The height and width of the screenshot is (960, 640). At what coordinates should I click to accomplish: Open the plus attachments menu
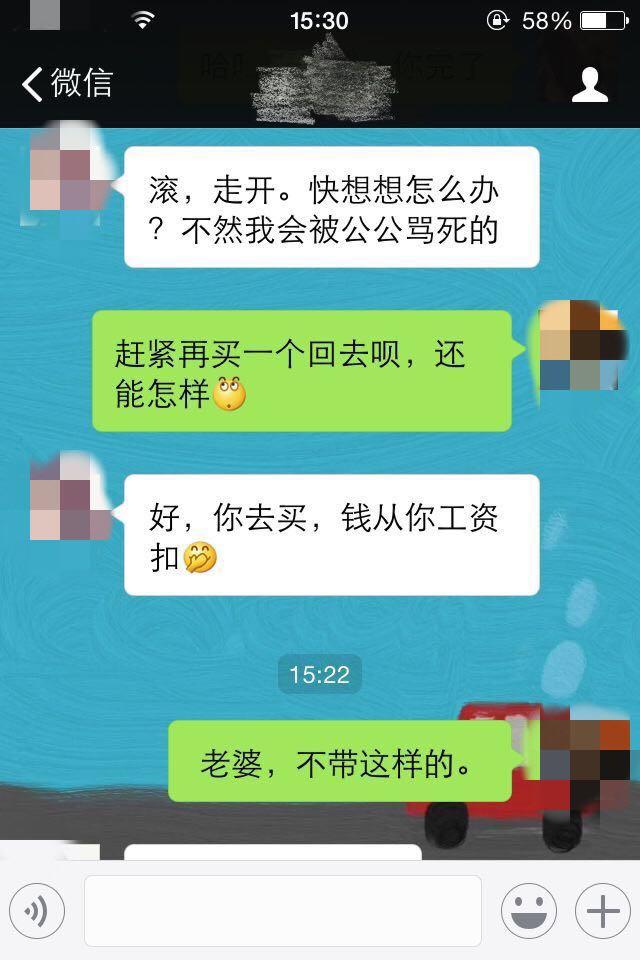pos(602,911)
